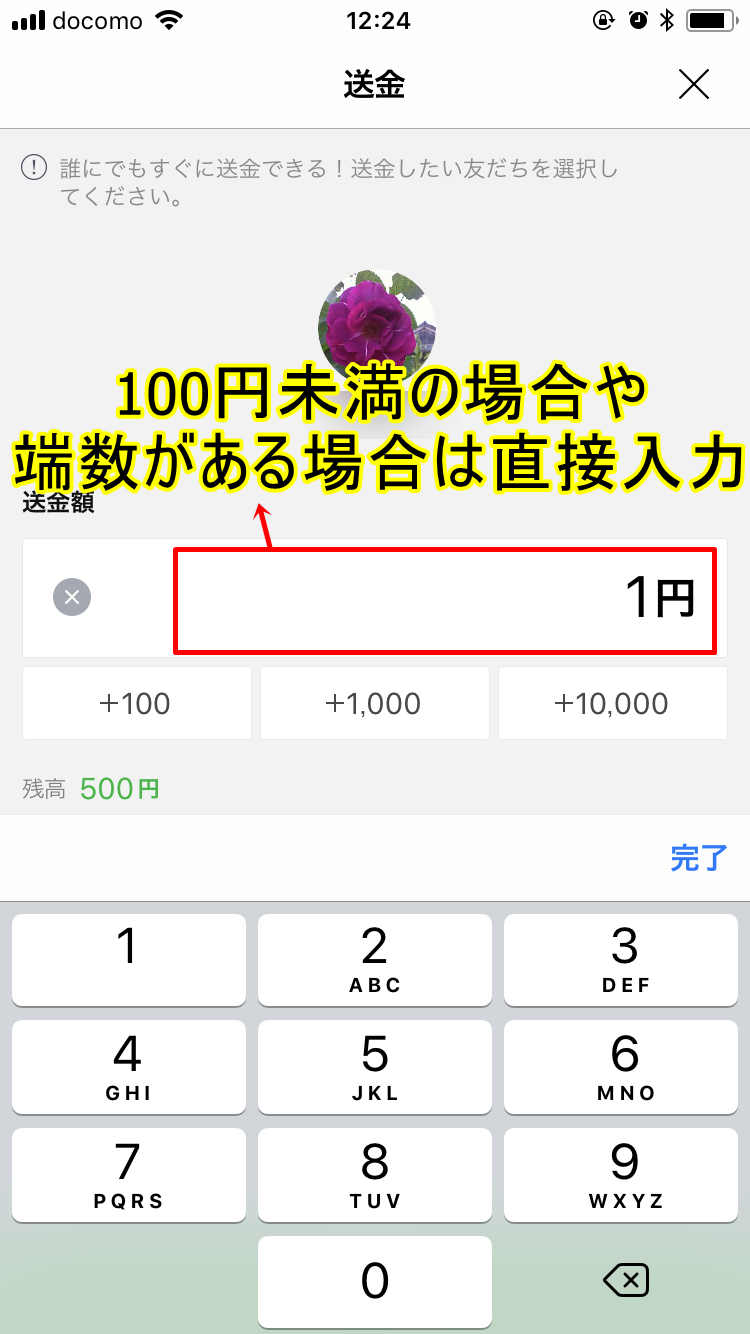
Task: Enter digit 5 on keypad
Action: [374, 1066]
